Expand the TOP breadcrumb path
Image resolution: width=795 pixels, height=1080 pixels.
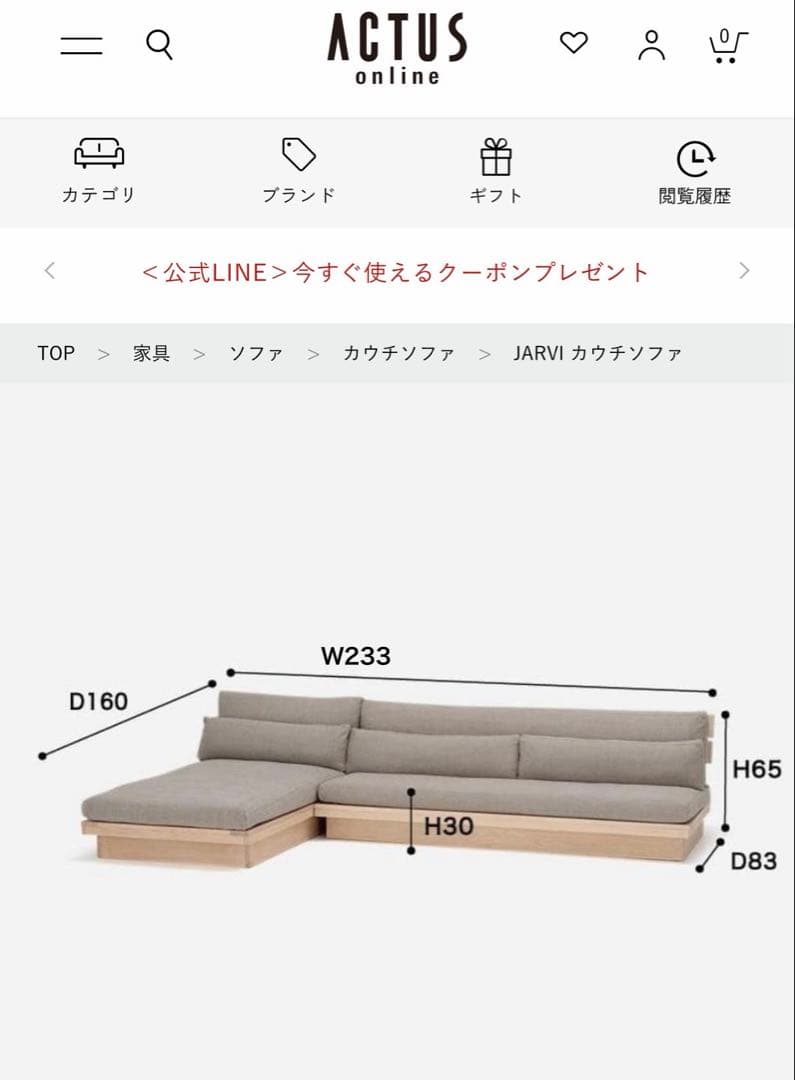[x=54, y=352]
